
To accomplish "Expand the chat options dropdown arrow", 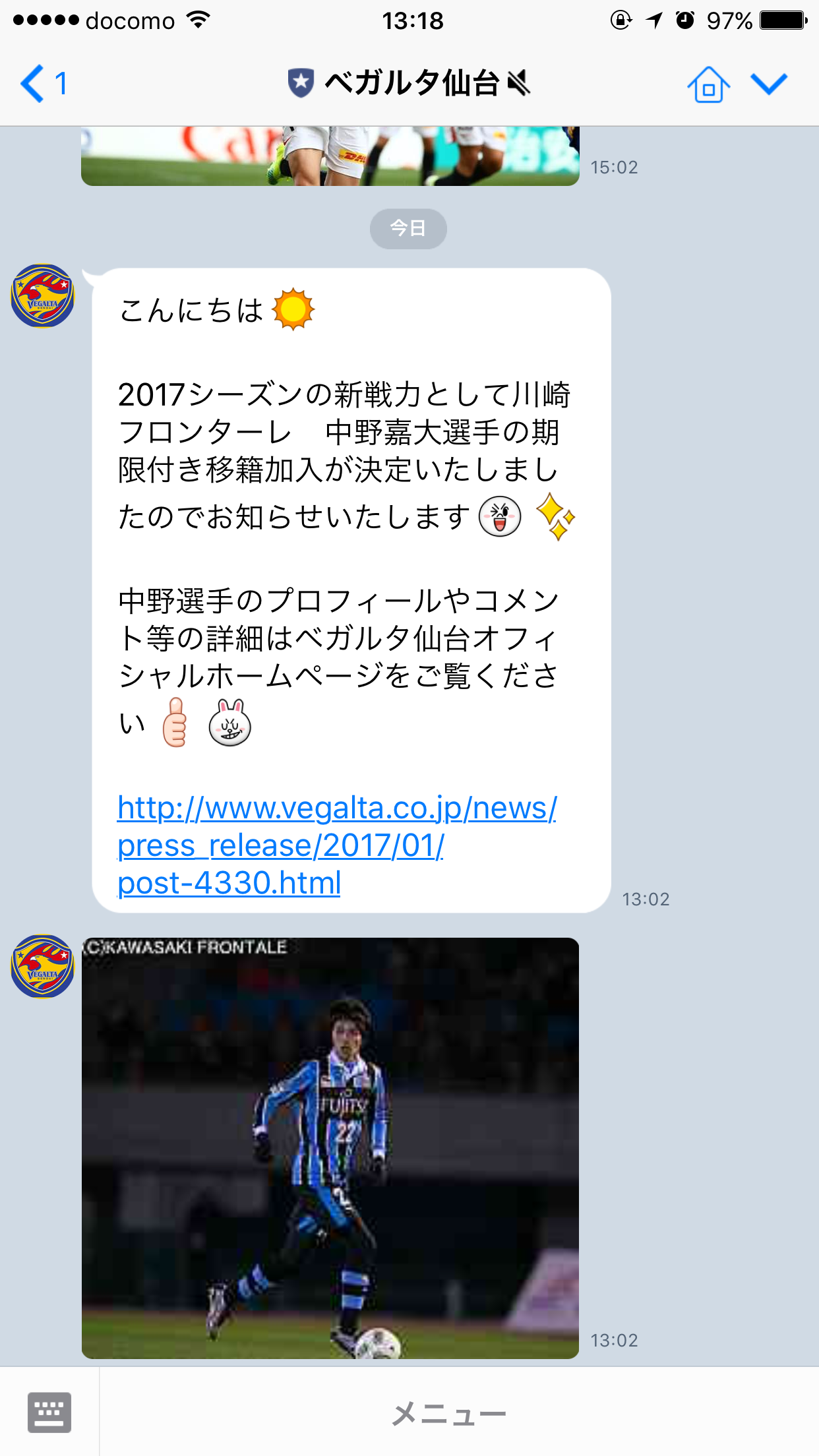I will click(x=769, y=84).
